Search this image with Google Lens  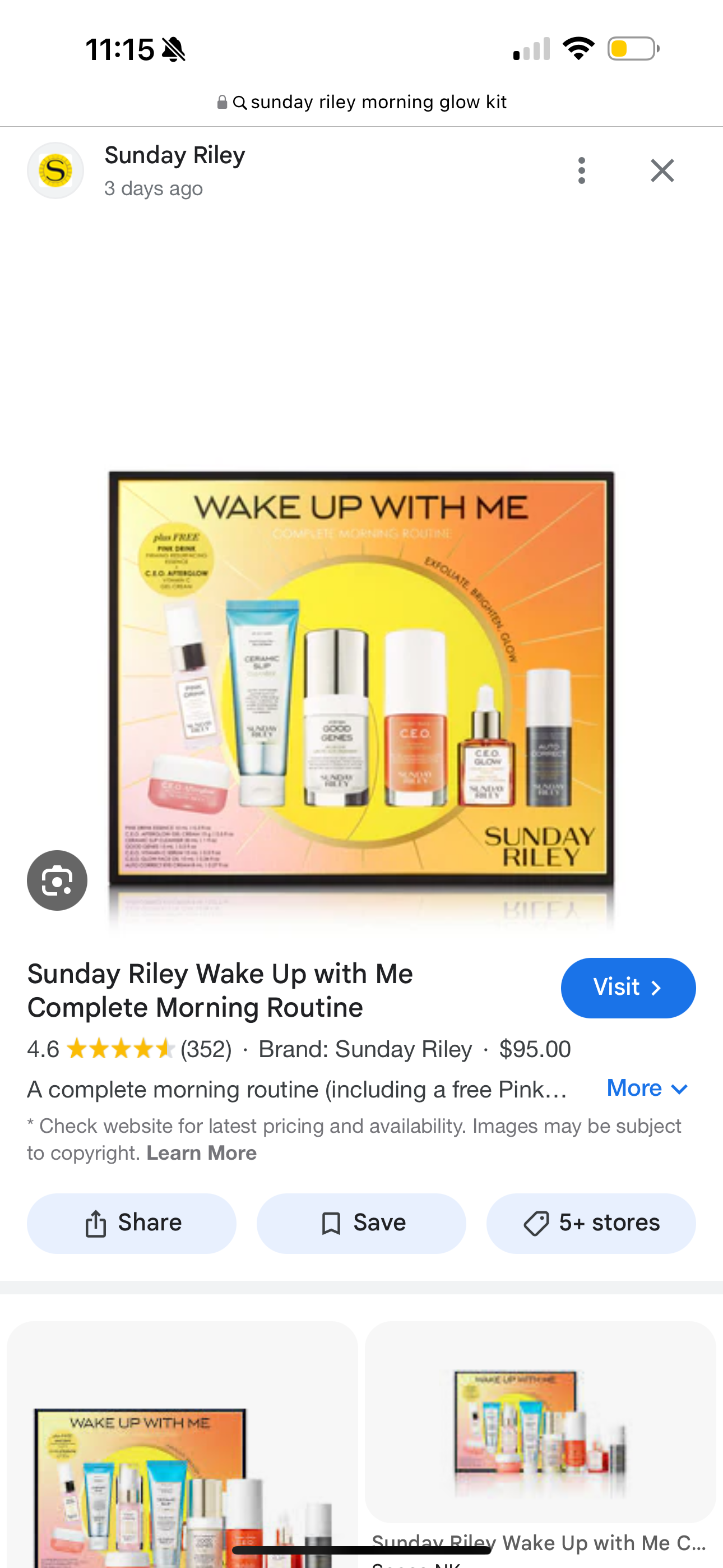click(x=57, y=880)
